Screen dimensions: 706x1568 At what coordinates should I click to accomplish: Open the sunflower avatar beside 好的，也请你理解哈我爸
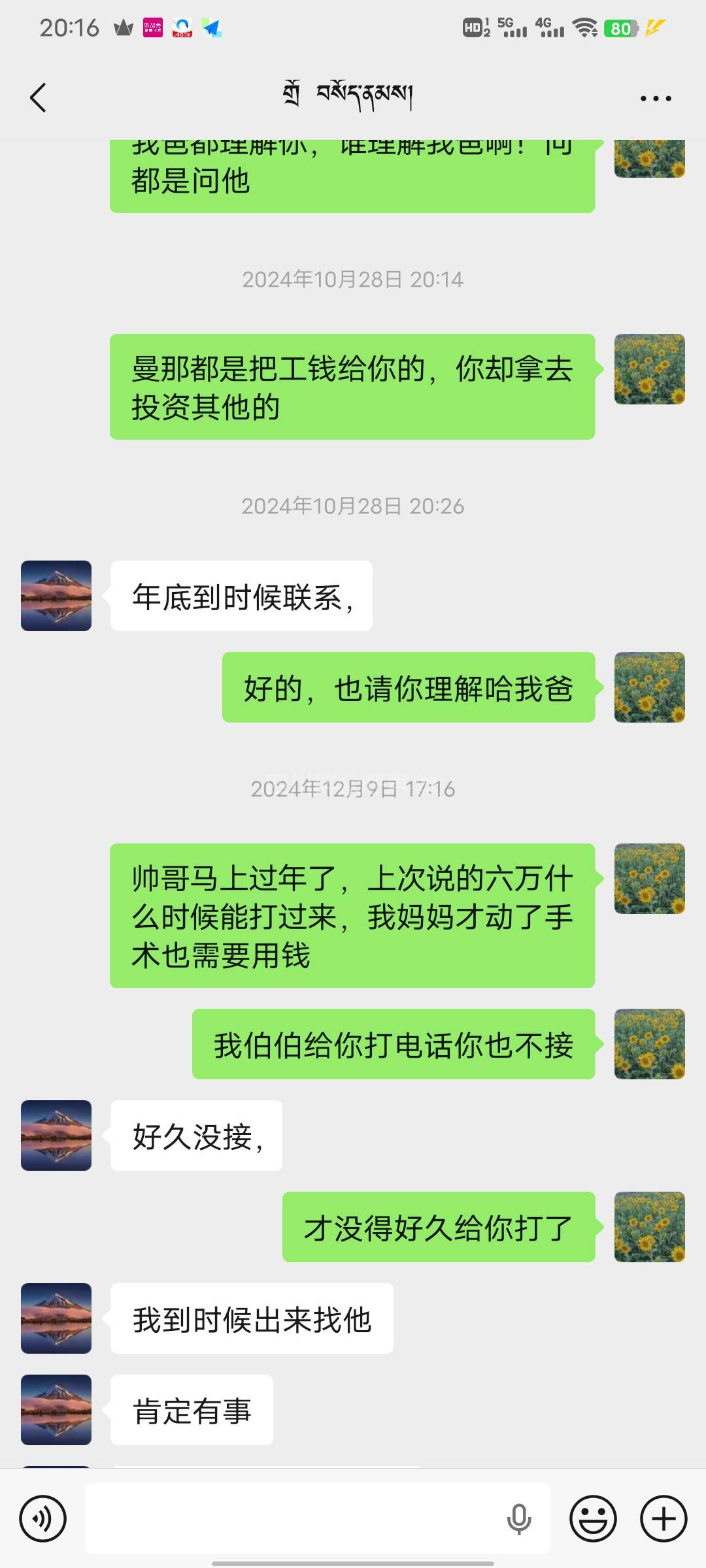(x=649, y=687)
